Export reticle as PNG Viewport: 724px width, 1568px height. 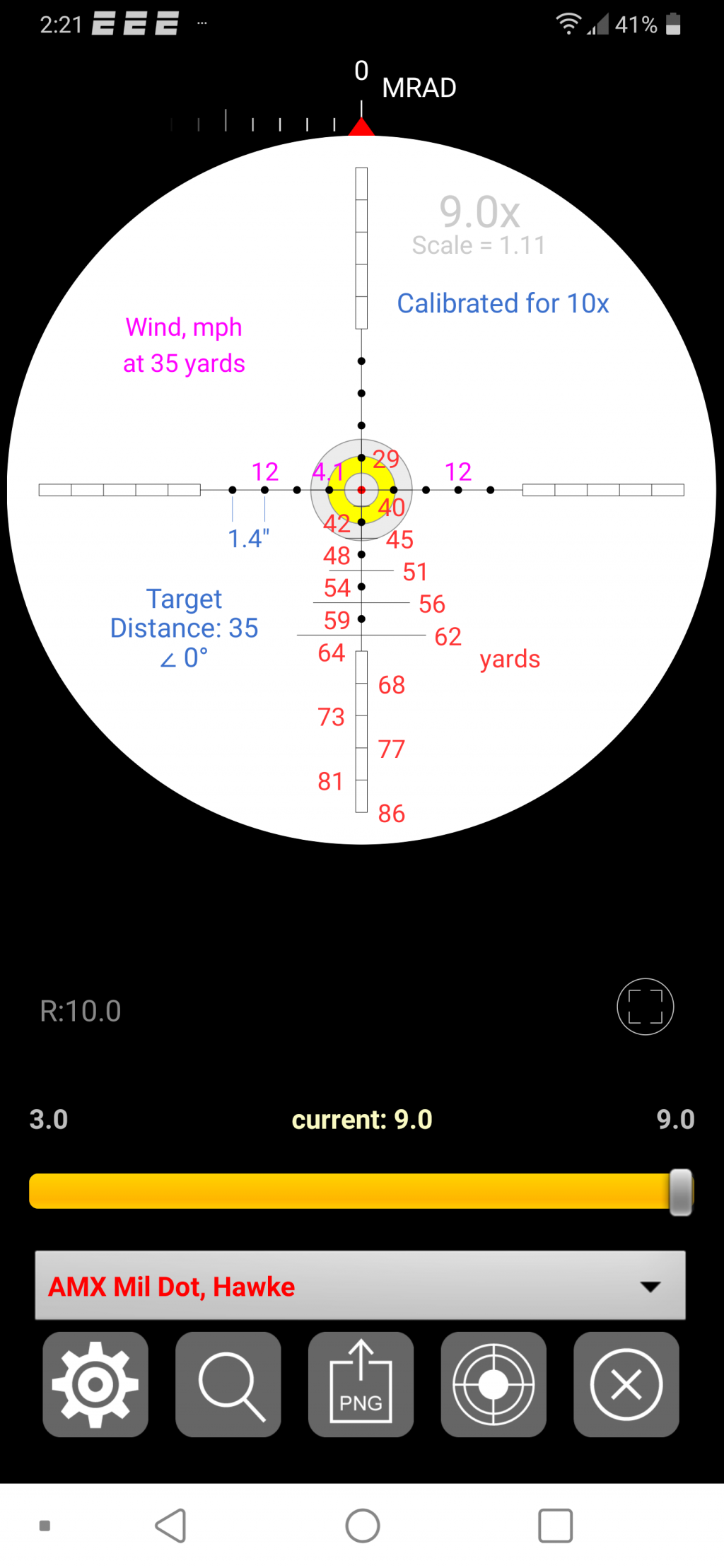[x=361, y=1383]
